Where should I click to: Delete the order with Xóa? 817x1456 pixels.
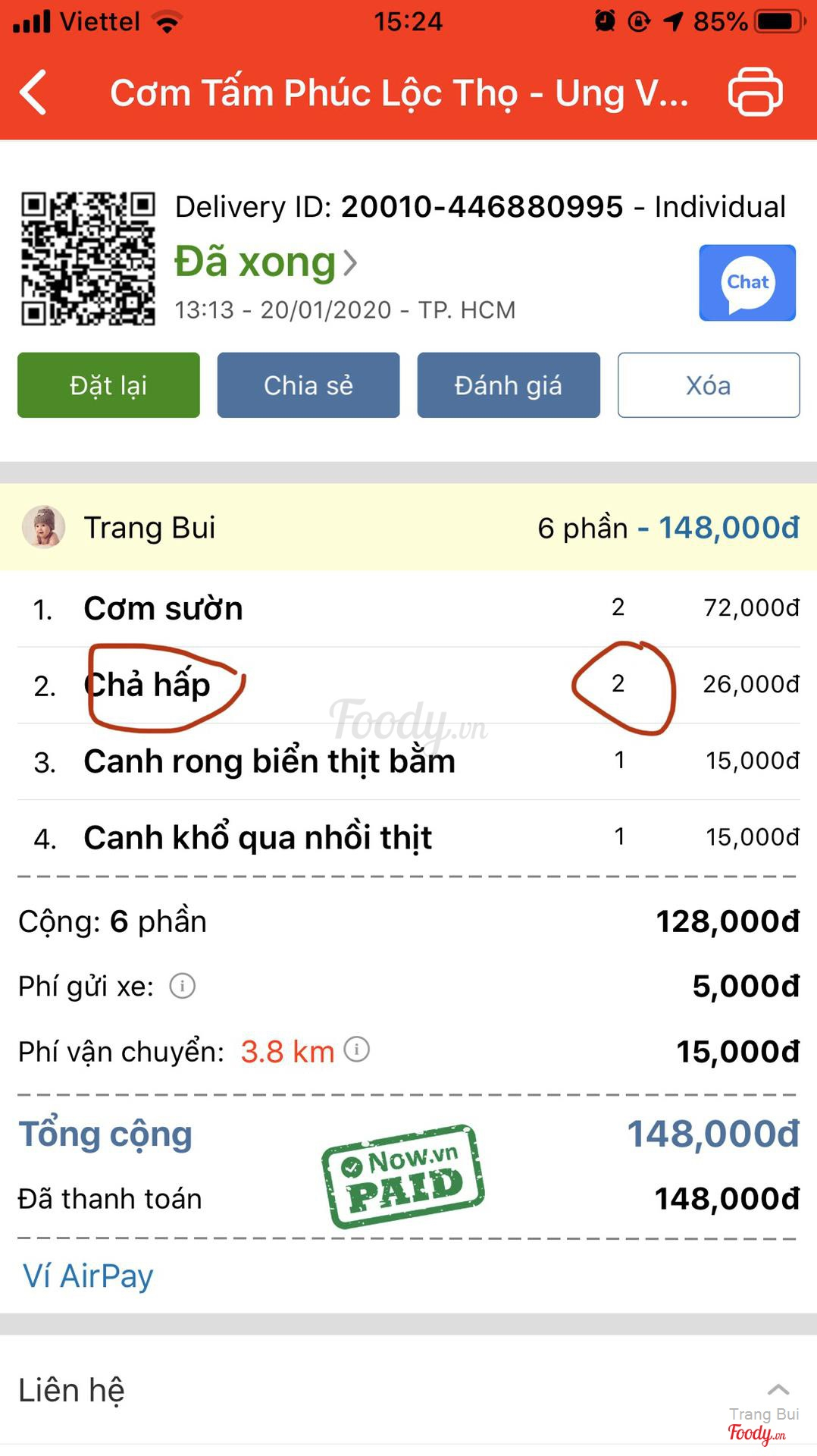pyautogui.click(x=709, y=385)
